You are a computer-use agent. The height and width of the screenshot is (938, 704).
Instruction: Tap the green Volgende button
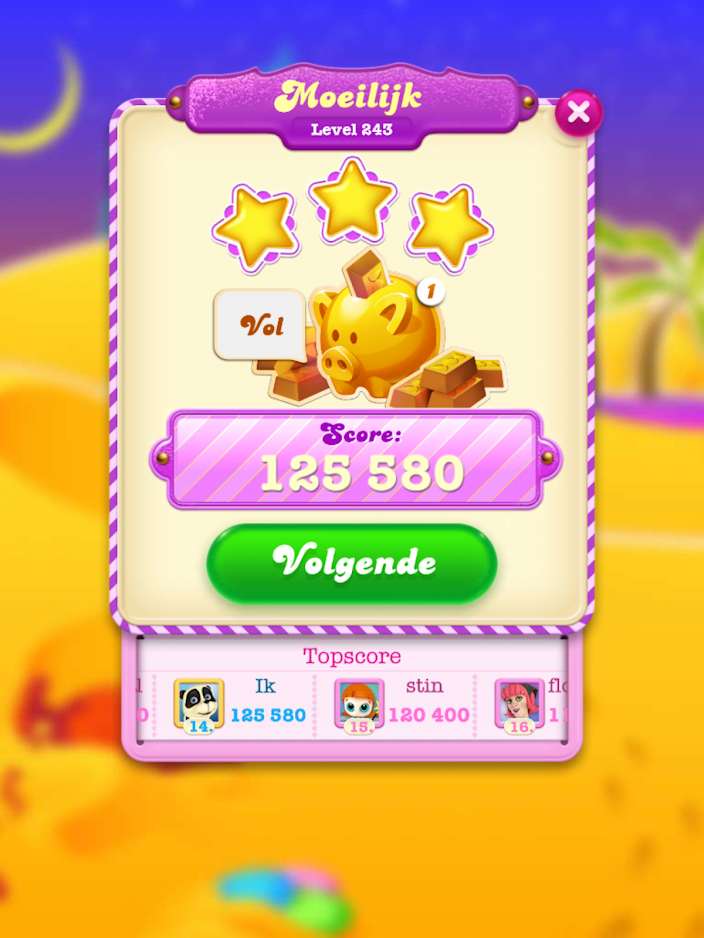click(x=352, y=563)
